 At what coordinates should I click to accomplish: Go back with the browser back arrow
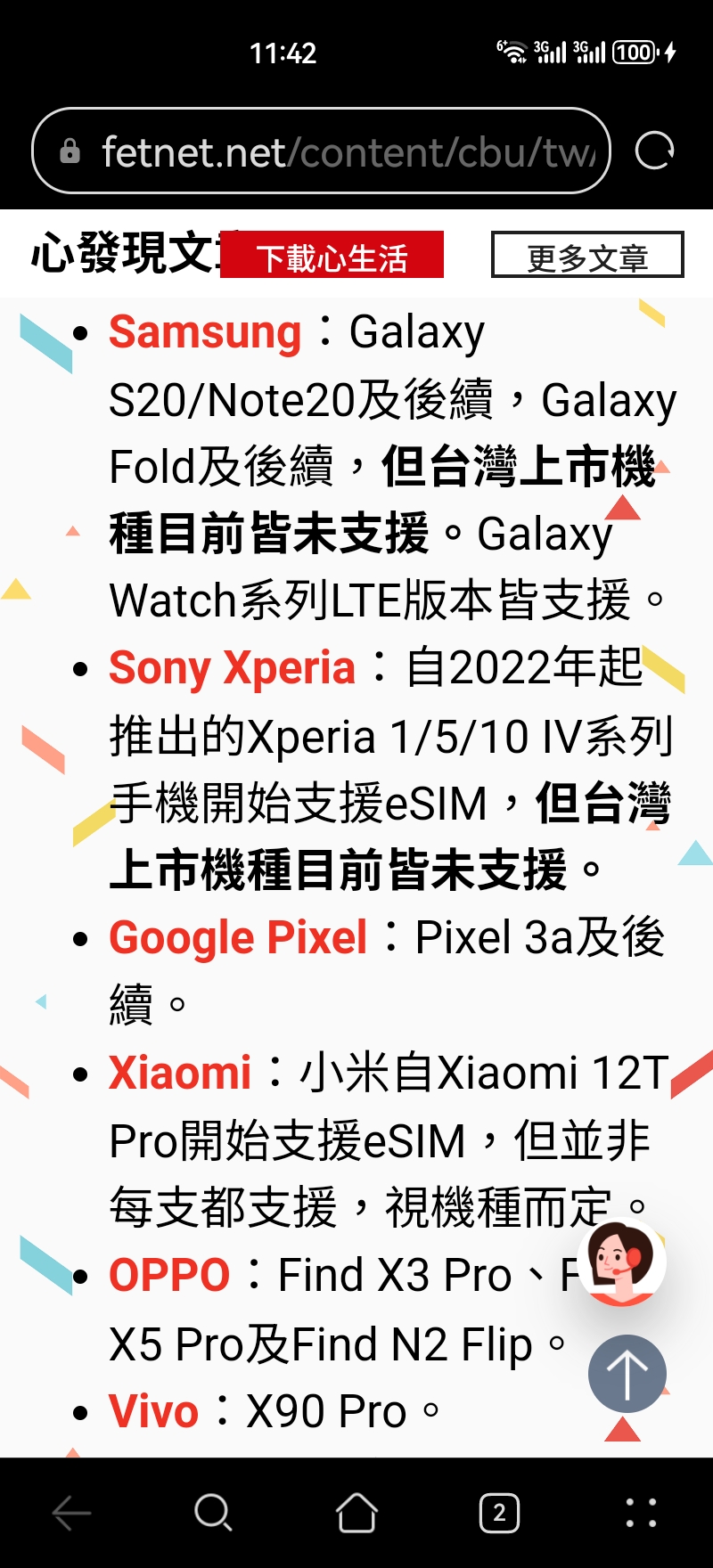pyautogui.click(x=71, y=1513)
